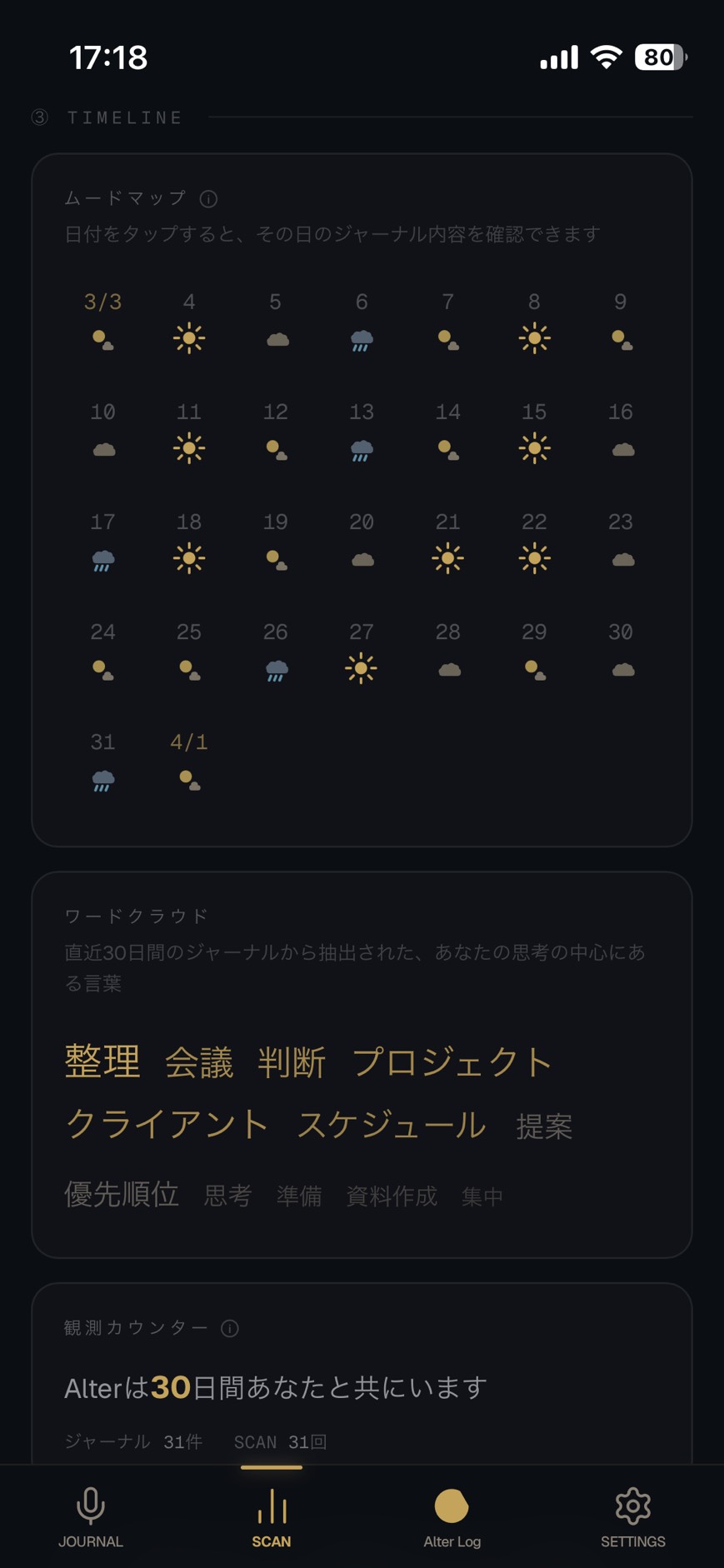724x1568 pixels.
Task: Select day 20 in the mood map
Action: click(x=362, y=542)
